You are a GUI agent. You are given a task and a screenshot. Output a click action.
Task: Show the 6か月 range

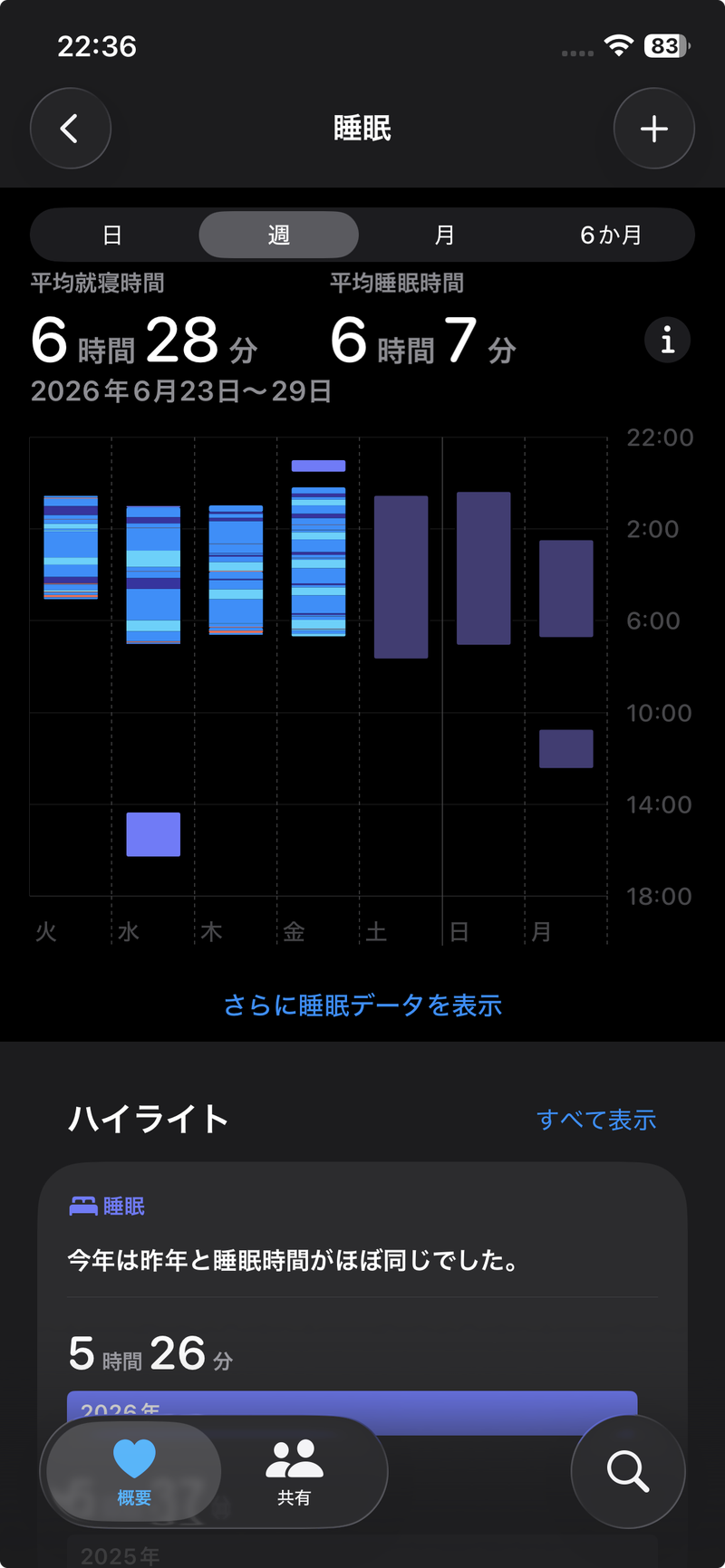click(x=611, y=236)
